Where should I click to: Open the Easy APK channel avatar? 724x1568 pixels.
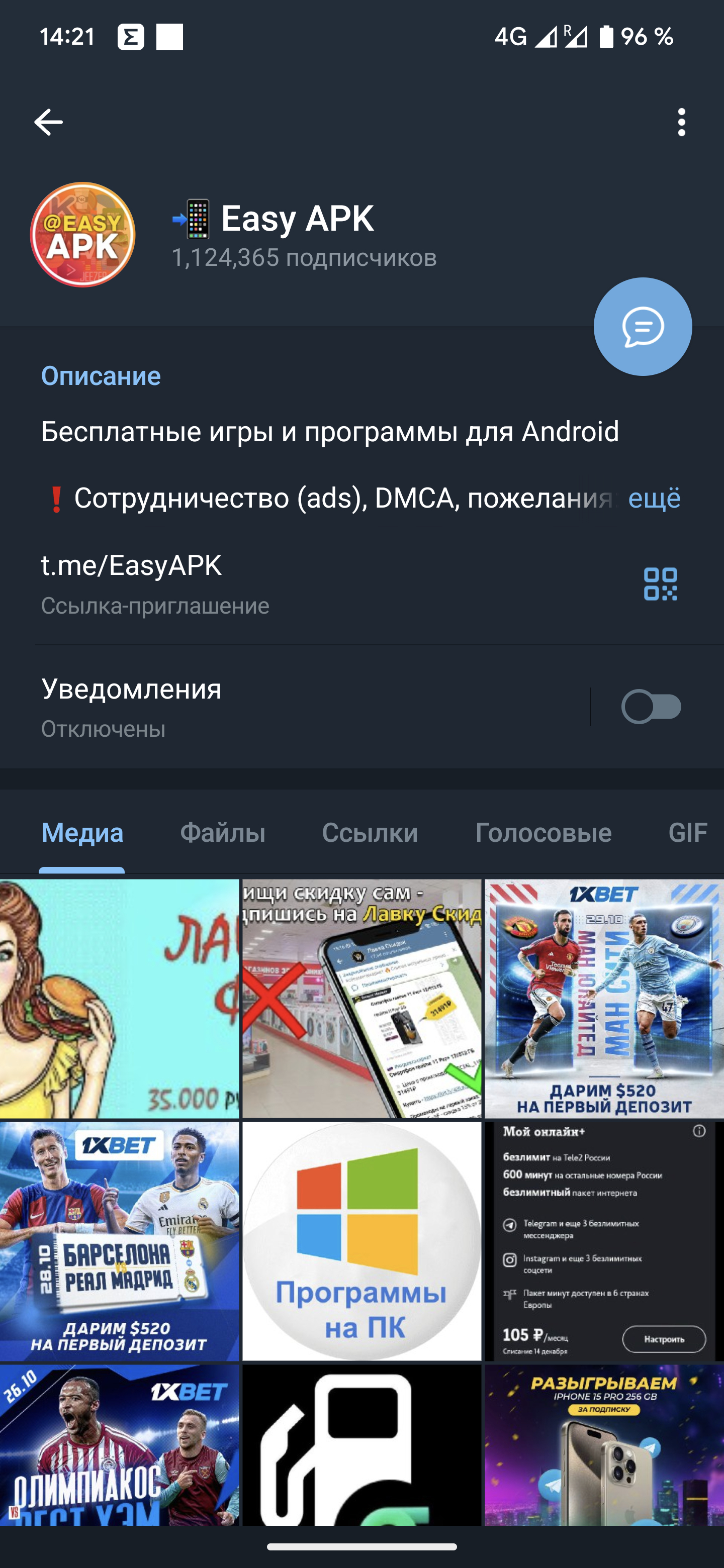pyautogui.click(x=83, y=235)
